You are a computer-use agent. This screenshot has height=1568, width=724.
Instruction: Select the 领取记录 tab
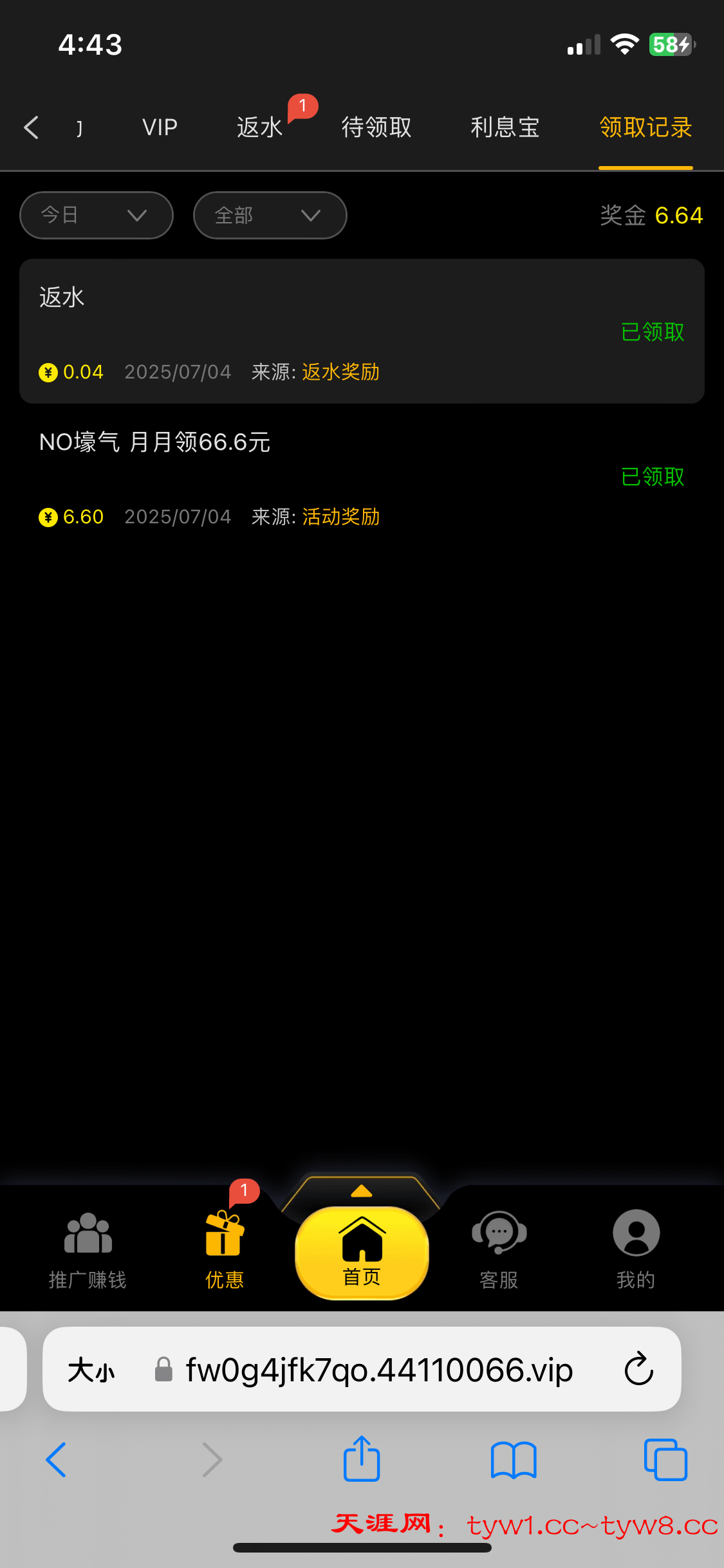coord(645,127)
